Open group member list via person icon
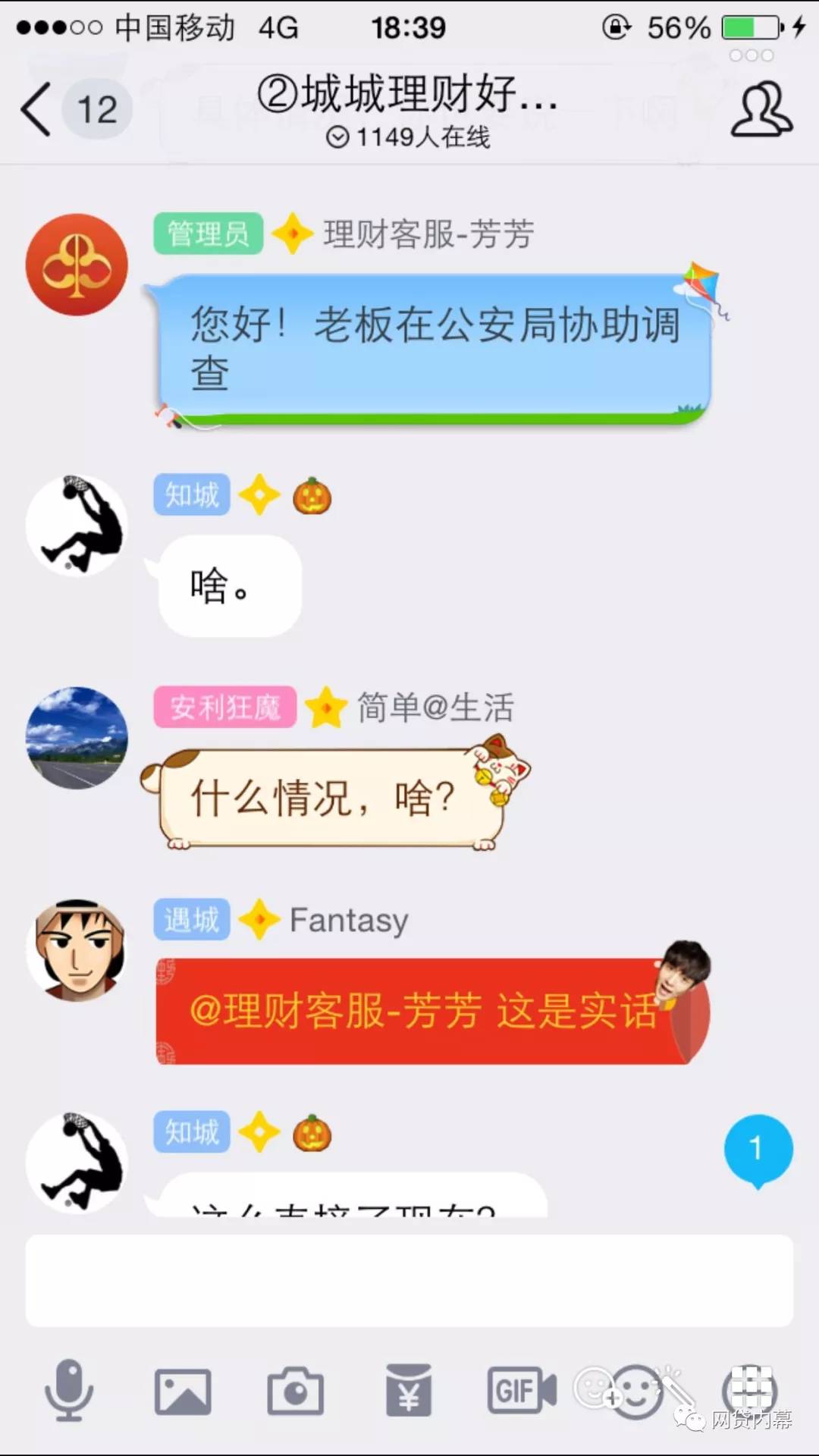Image resolution: width=819 pixels, height=1456 pixels. 761,108
